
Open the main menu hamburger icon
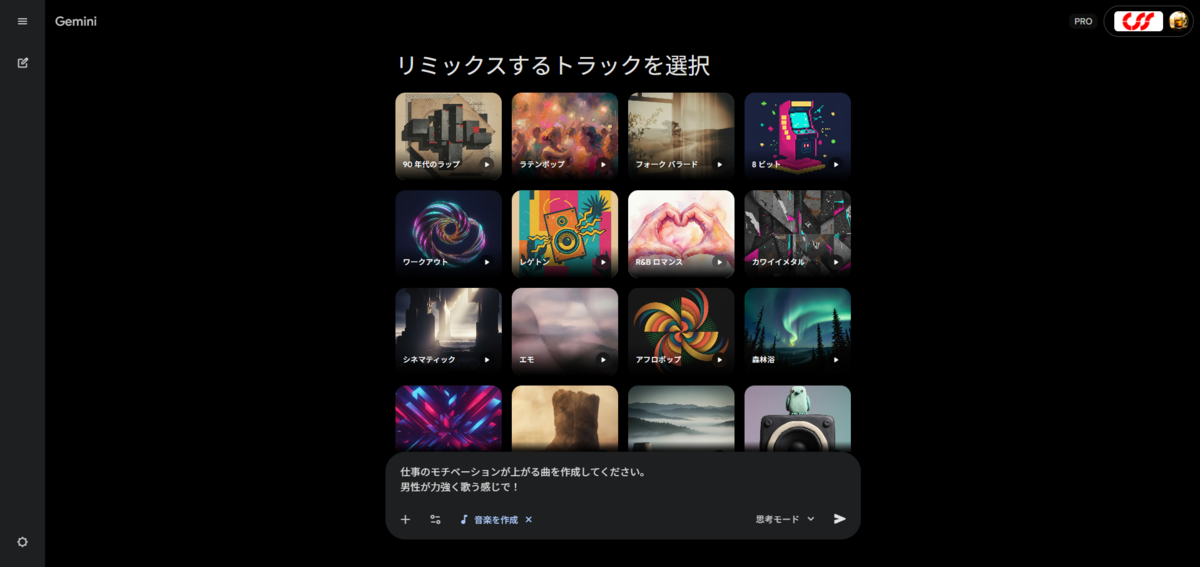[22, 21]
